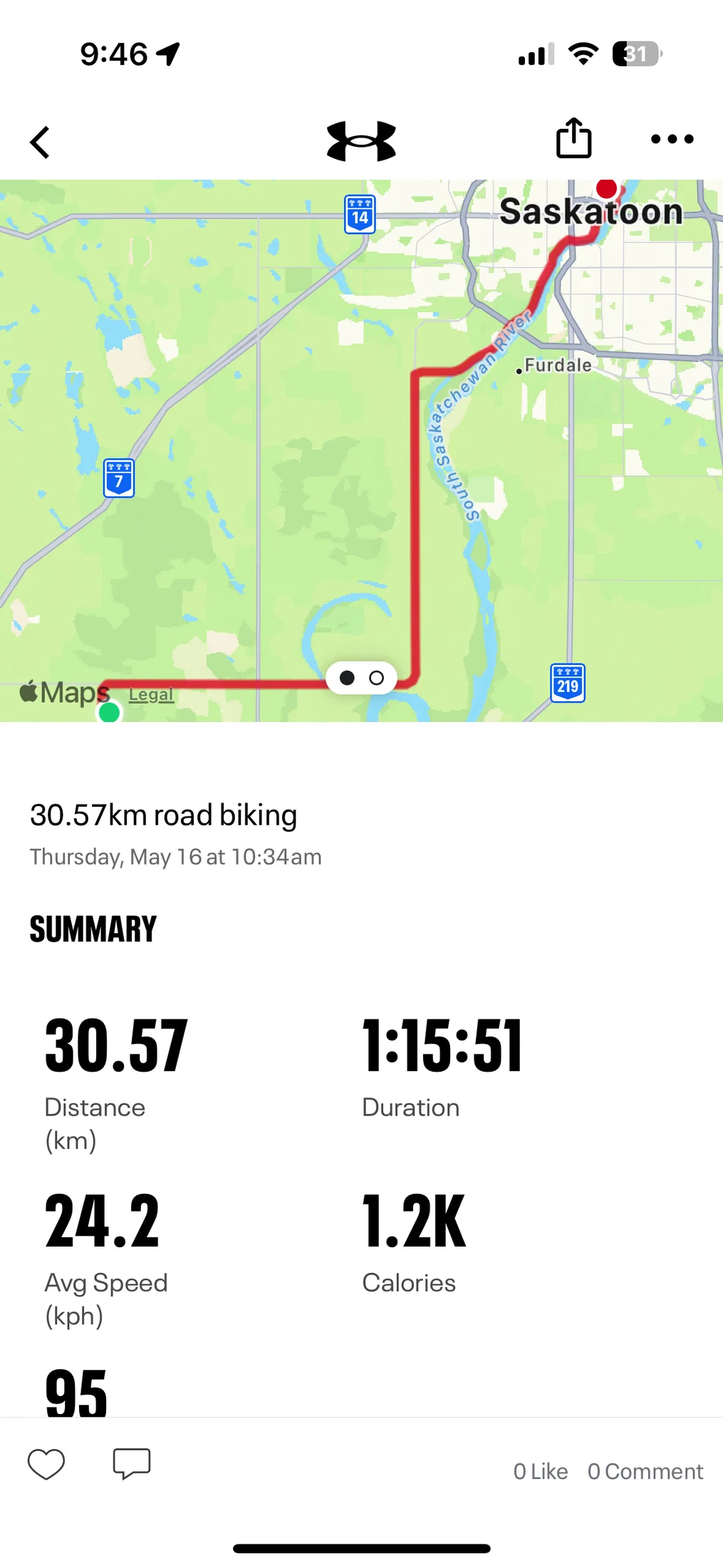The image size is (723, 1568).
Task: Go back using the back arrow
Action: pos(41,142)
